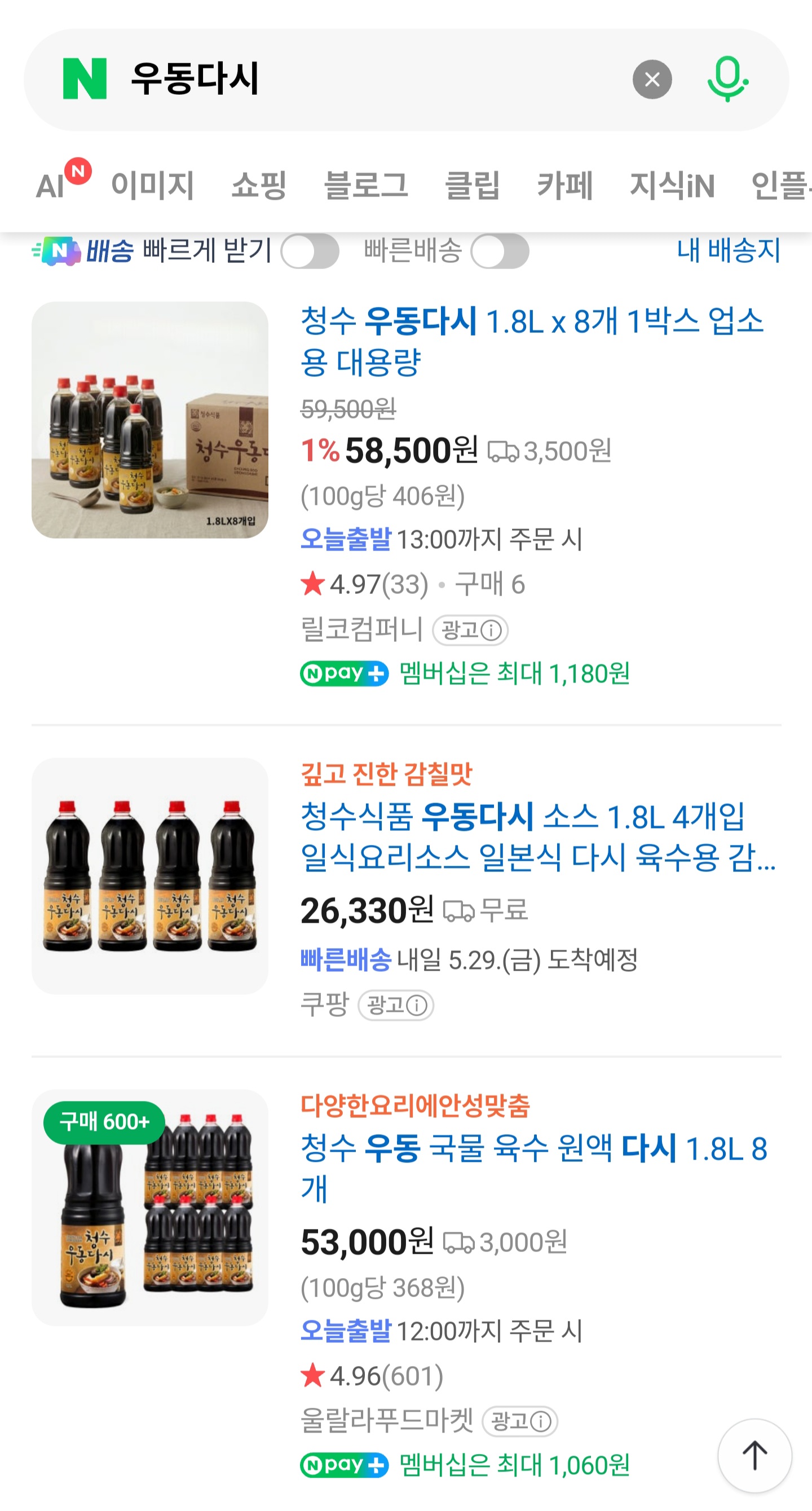The height and width of the screenshot is (1511, 812).
Task: Open 청수 우동 국물 육수 원액 다시 listing
Action: (533, 1169)
